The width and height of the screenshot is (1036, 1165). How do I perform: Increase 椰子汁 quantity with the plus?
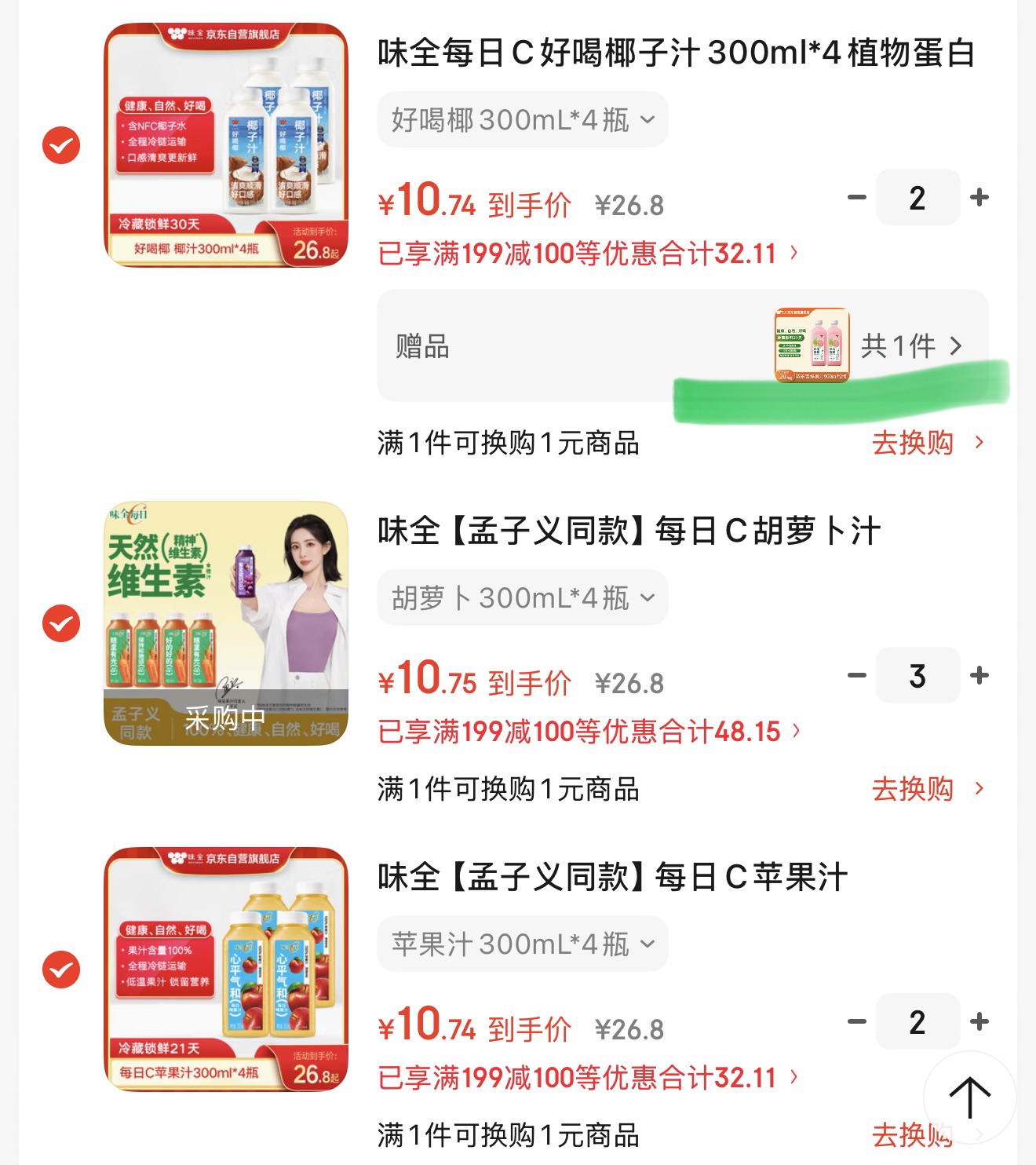pos(979,197)
